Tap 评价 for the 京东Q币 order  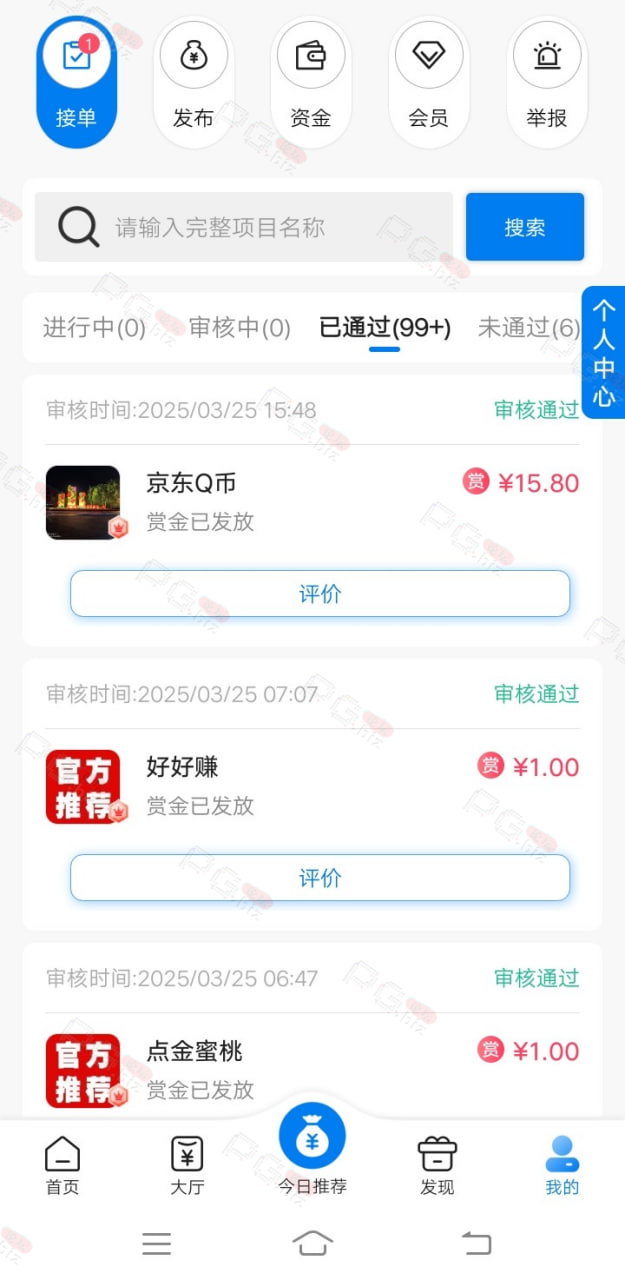[x=320, y=594]
